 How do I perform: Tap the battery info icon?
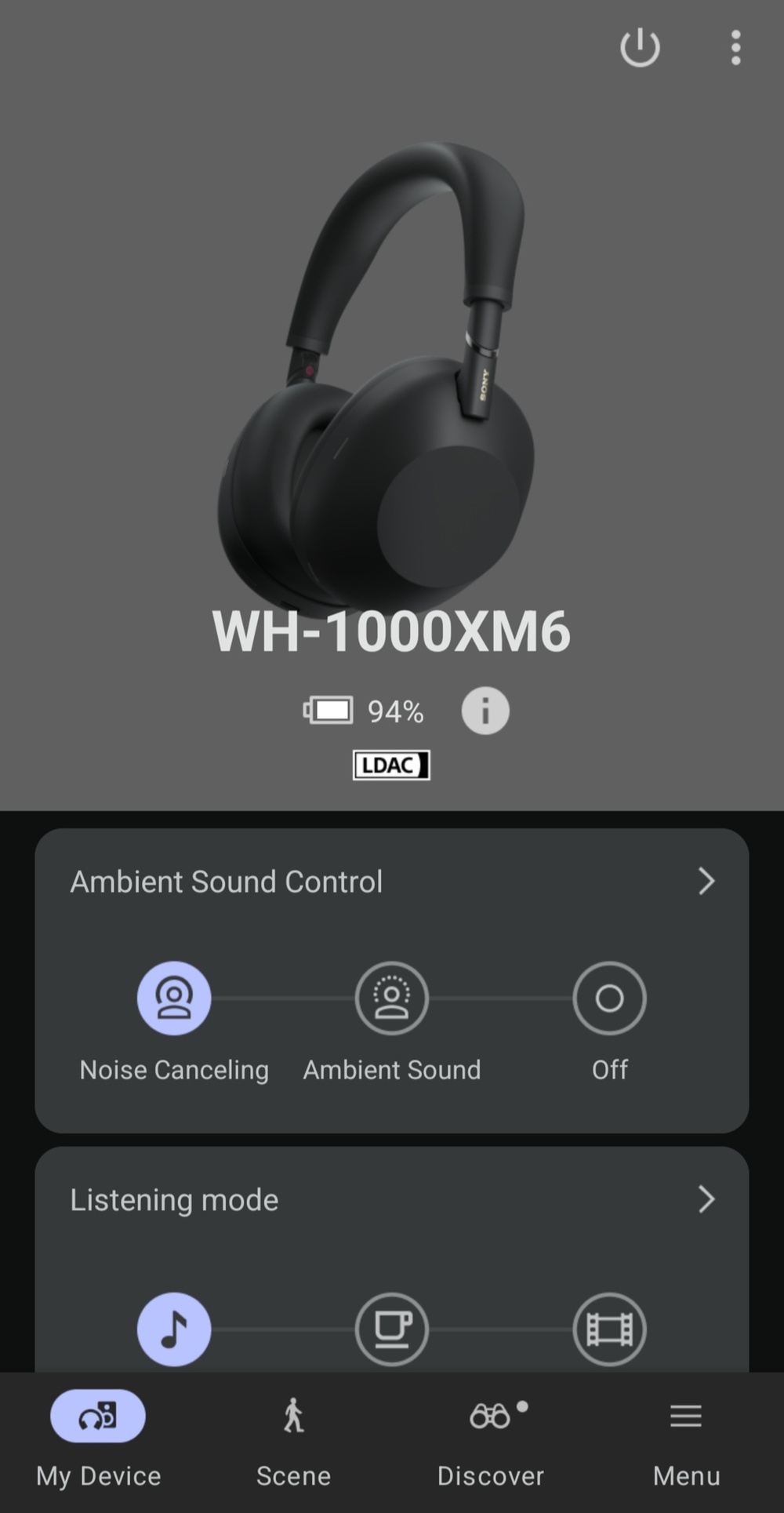tap(485, 711)
